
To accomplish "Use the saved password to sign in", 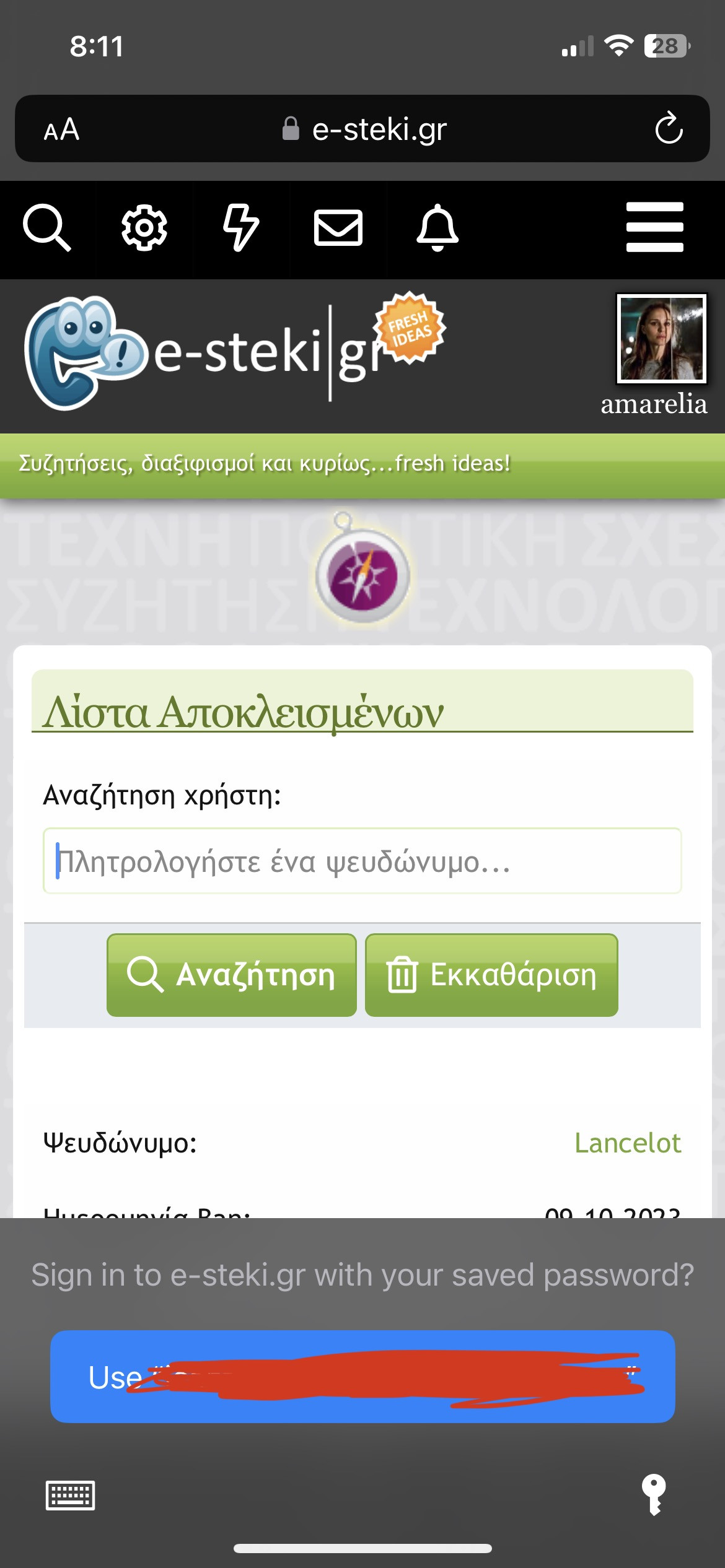I will tap(362, 1376).
